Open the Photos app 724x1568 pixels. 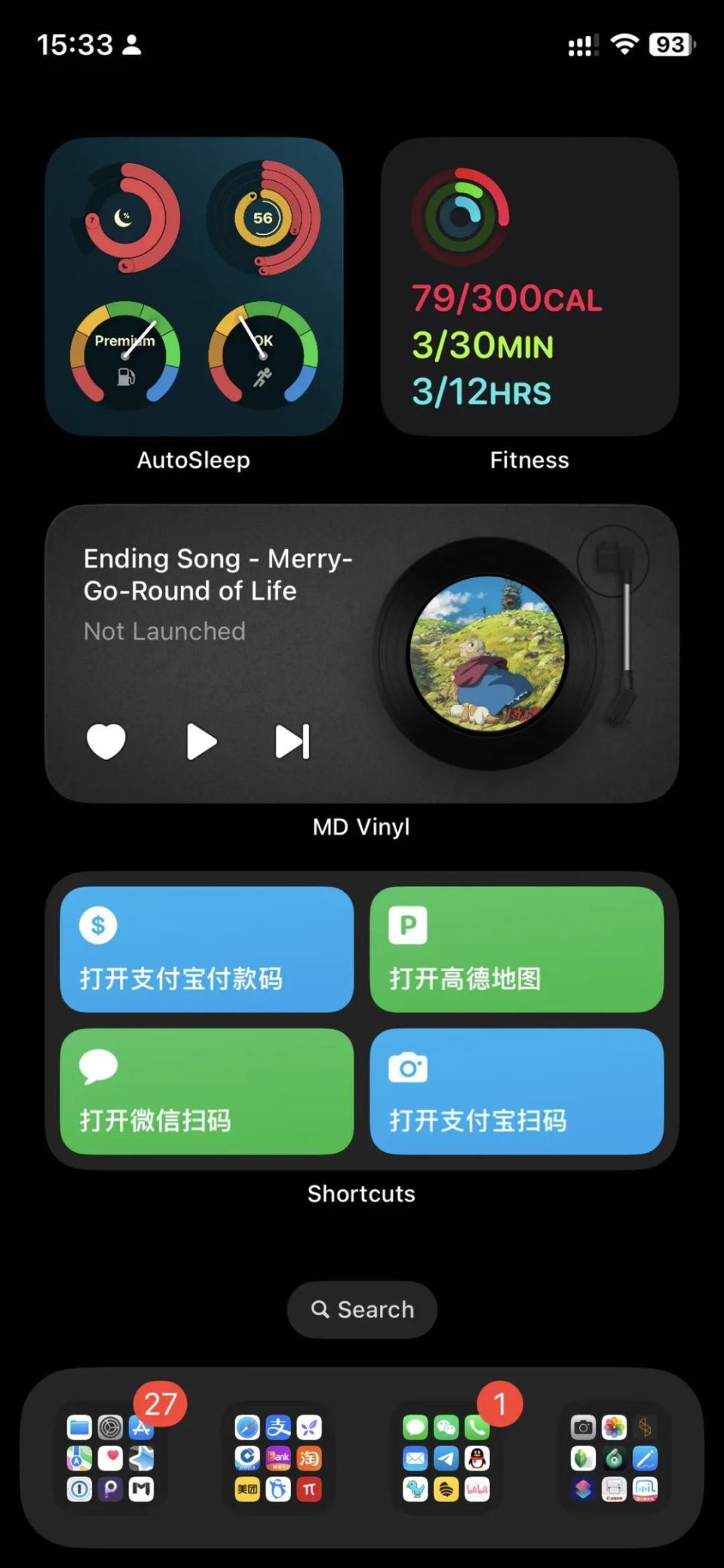[613, 1428]
